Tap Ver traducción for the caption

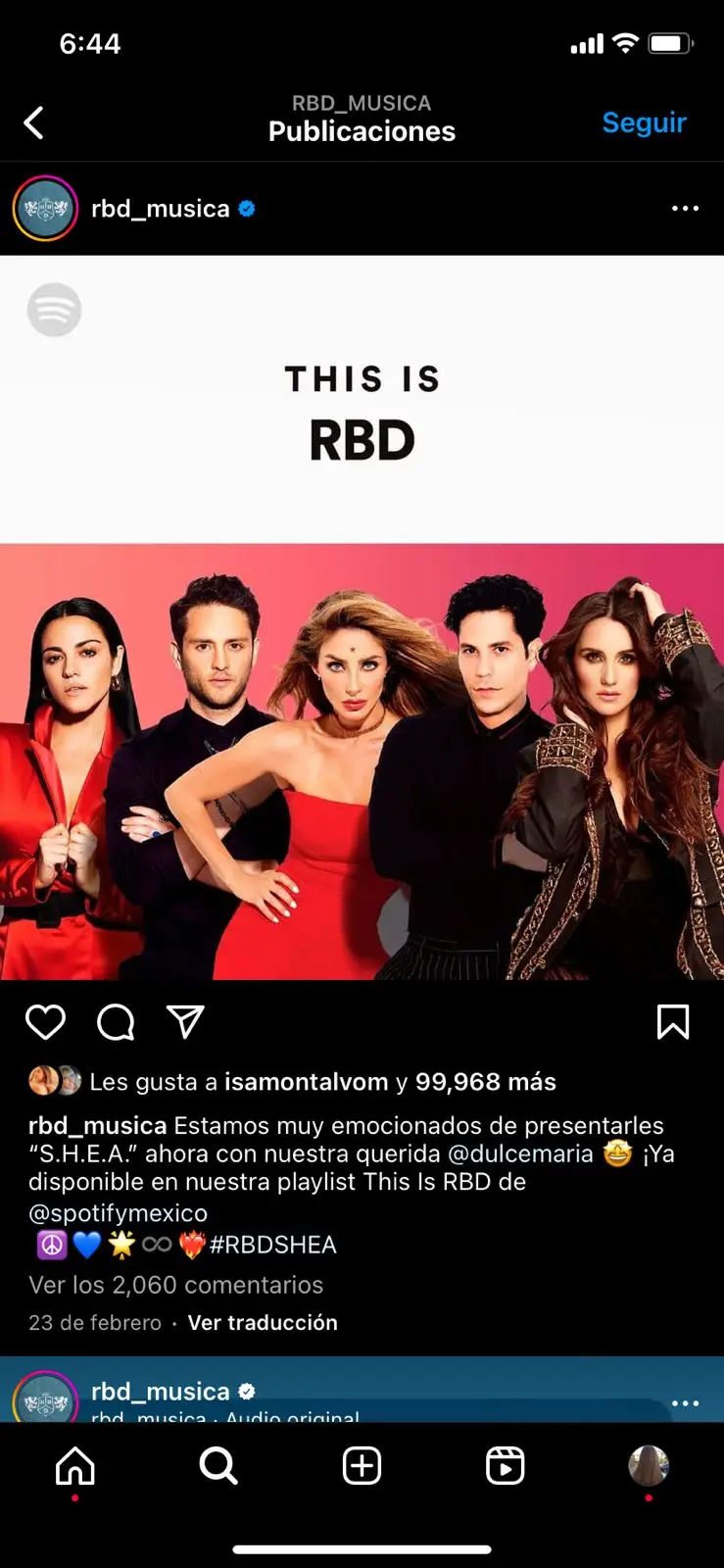pyautogui.click(x=262, y=1323)
